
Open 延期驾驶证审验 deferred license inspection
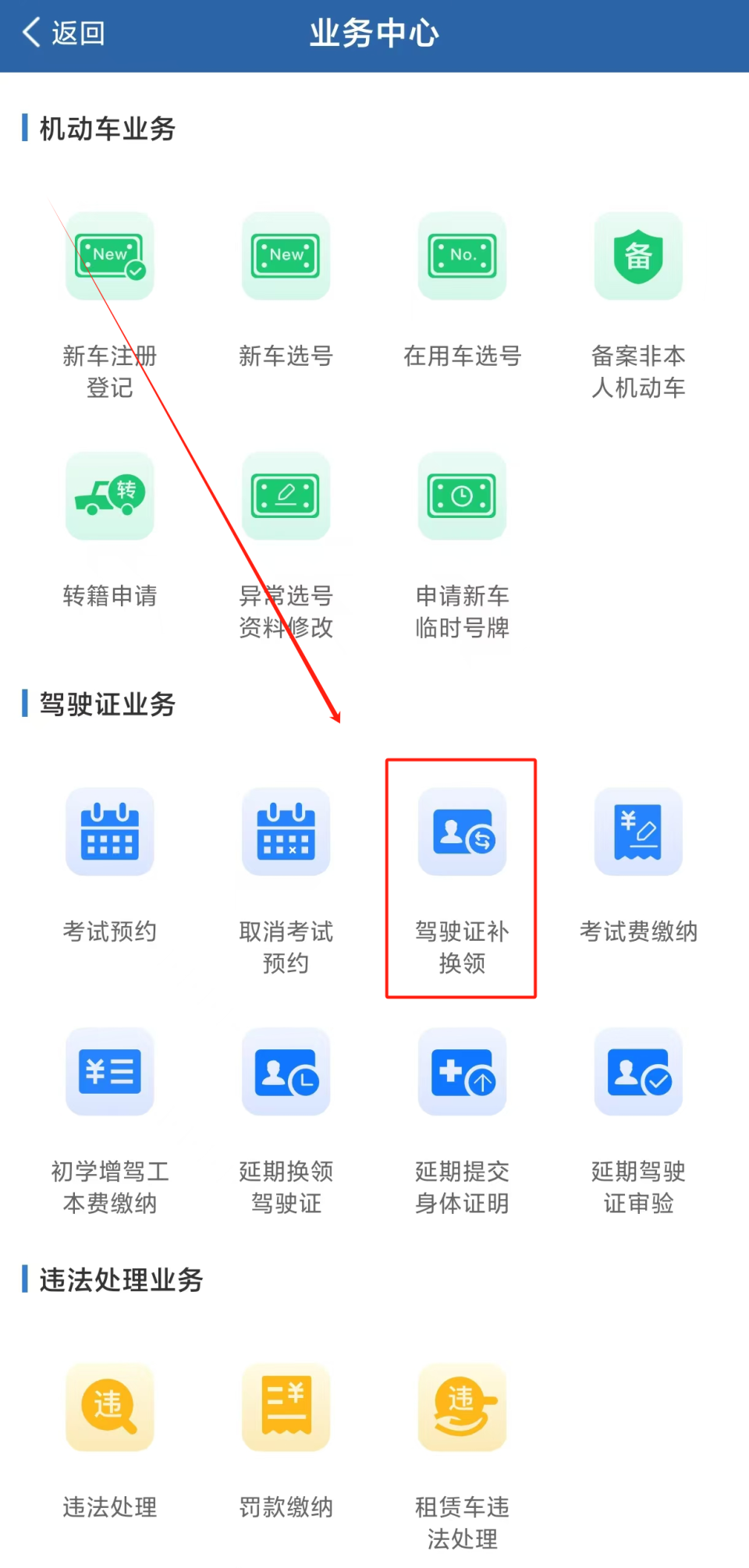click(x=638, y=1072)
